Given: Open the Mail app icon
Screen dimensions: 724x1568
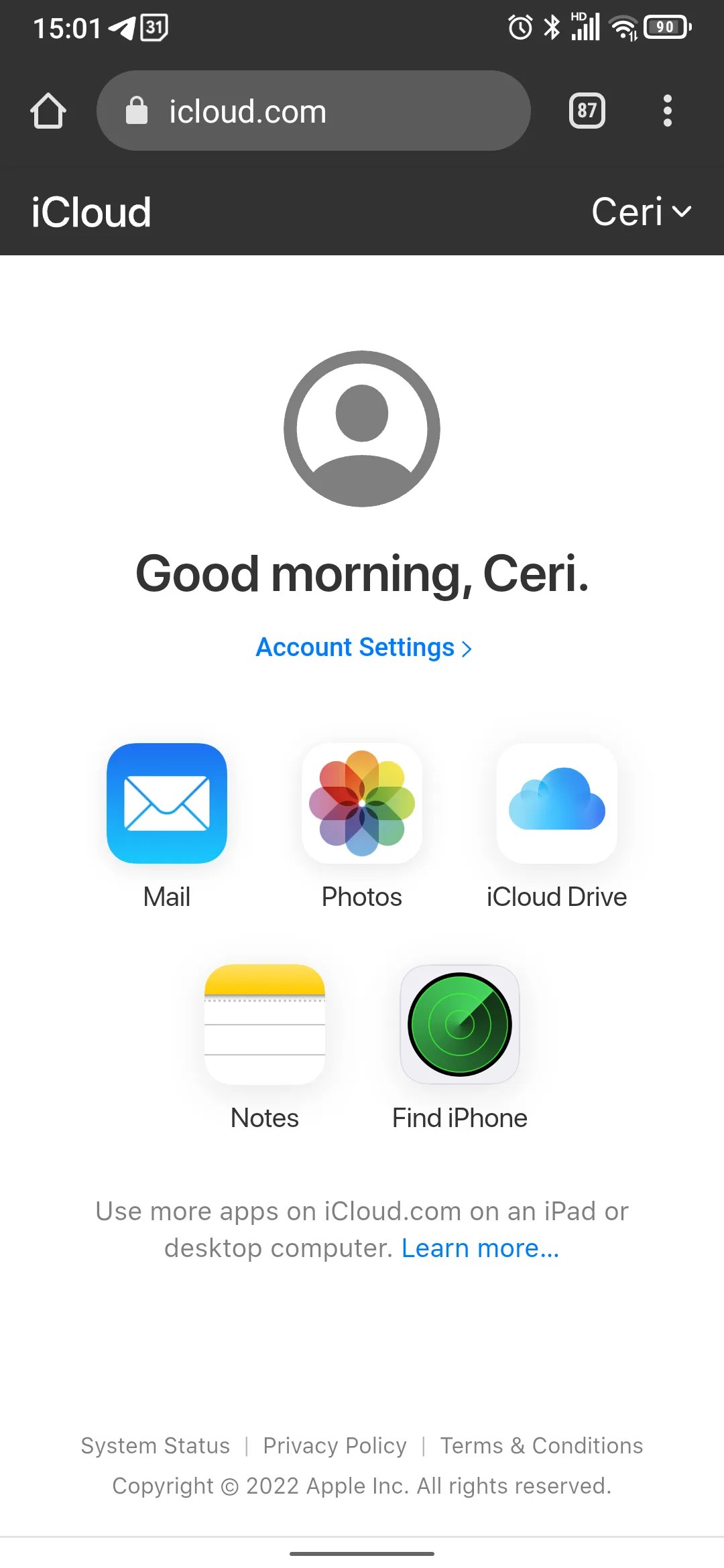Looking at the screenshot, I should click(x=167, y=804).
